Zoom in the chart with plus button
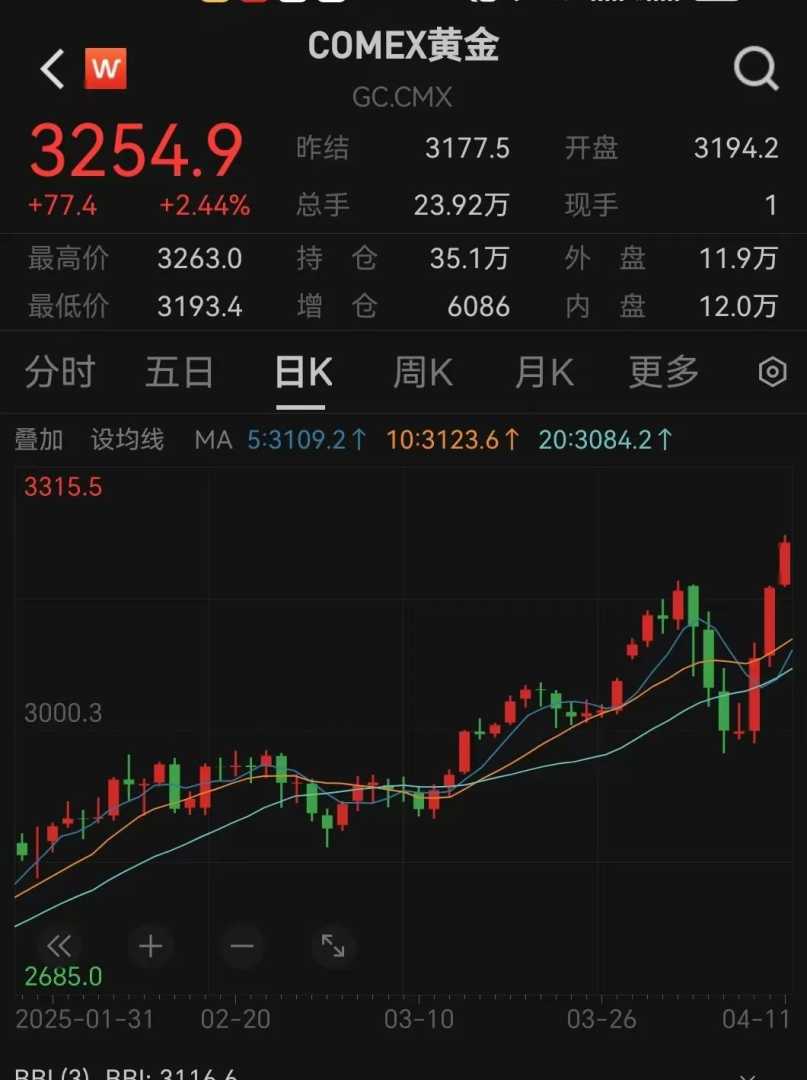Image resolution: width=807 pixels, height=1080 pixels. [x=151, y=945]
